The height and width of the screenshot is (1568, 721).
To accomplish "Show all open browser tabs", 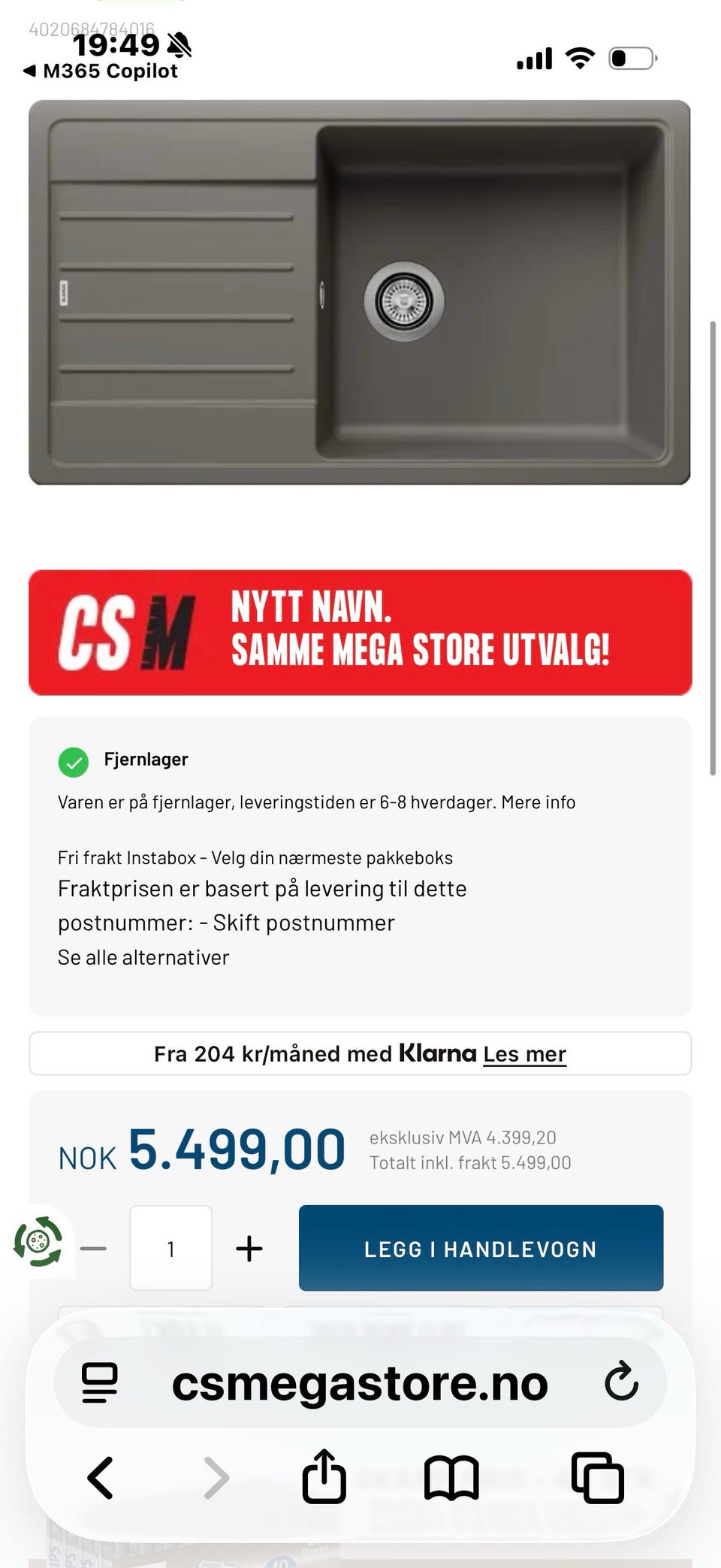I will tap(599, 1479).
